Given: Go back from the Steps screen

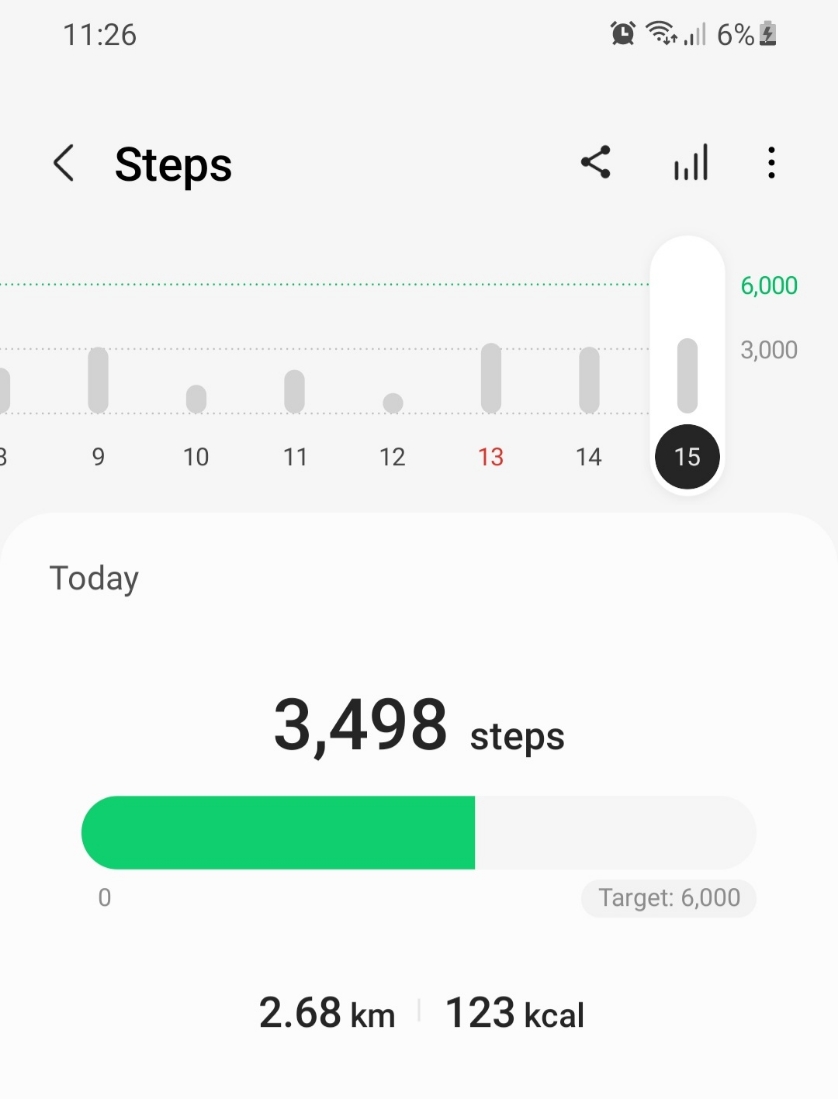Looking at the screenshot, I should coord(64,163).
